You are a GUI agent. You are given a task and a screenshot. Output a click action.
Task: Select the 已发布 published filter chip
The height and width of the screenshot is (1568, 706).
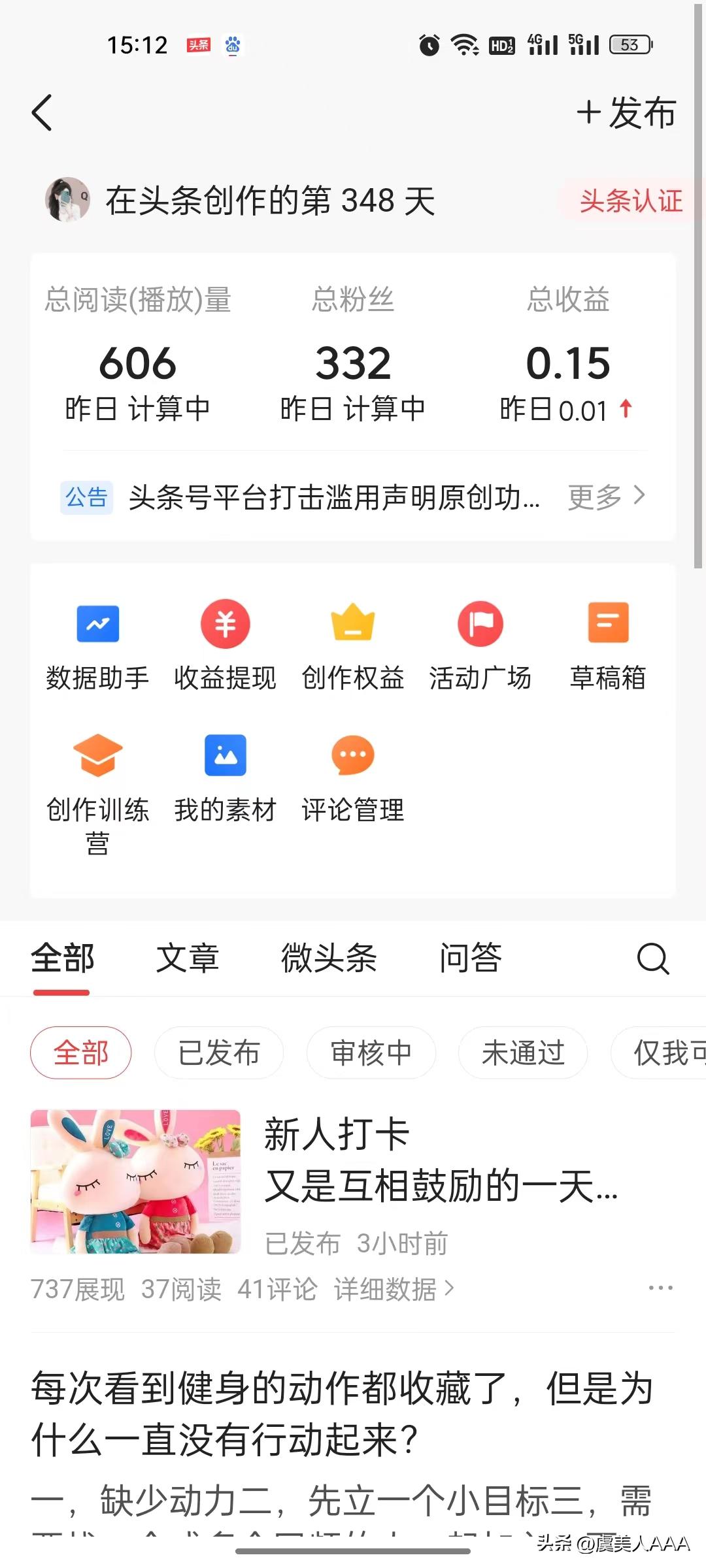point(218,1052)
